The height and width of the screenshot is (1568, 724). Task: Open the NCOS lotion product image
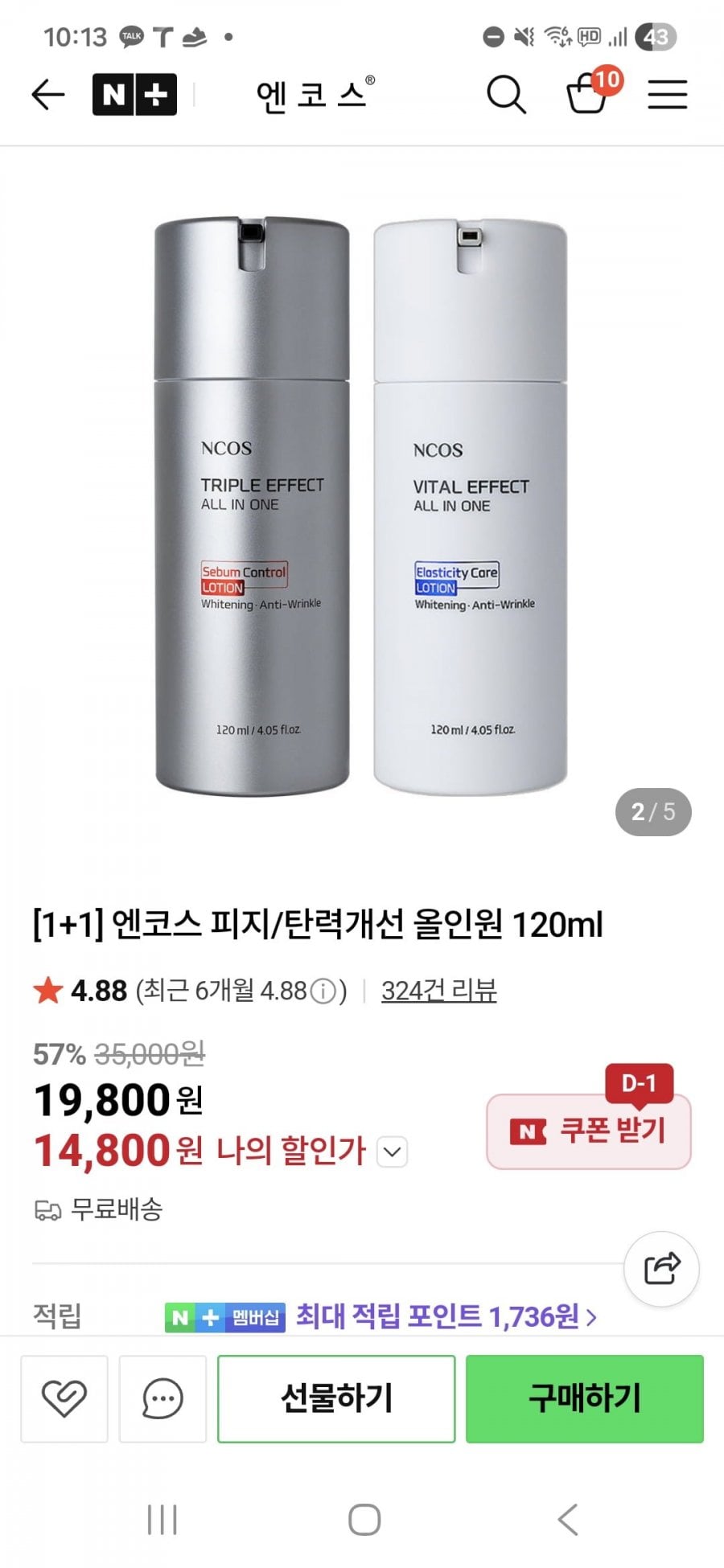pyautogui.click(x=362, y=507)
